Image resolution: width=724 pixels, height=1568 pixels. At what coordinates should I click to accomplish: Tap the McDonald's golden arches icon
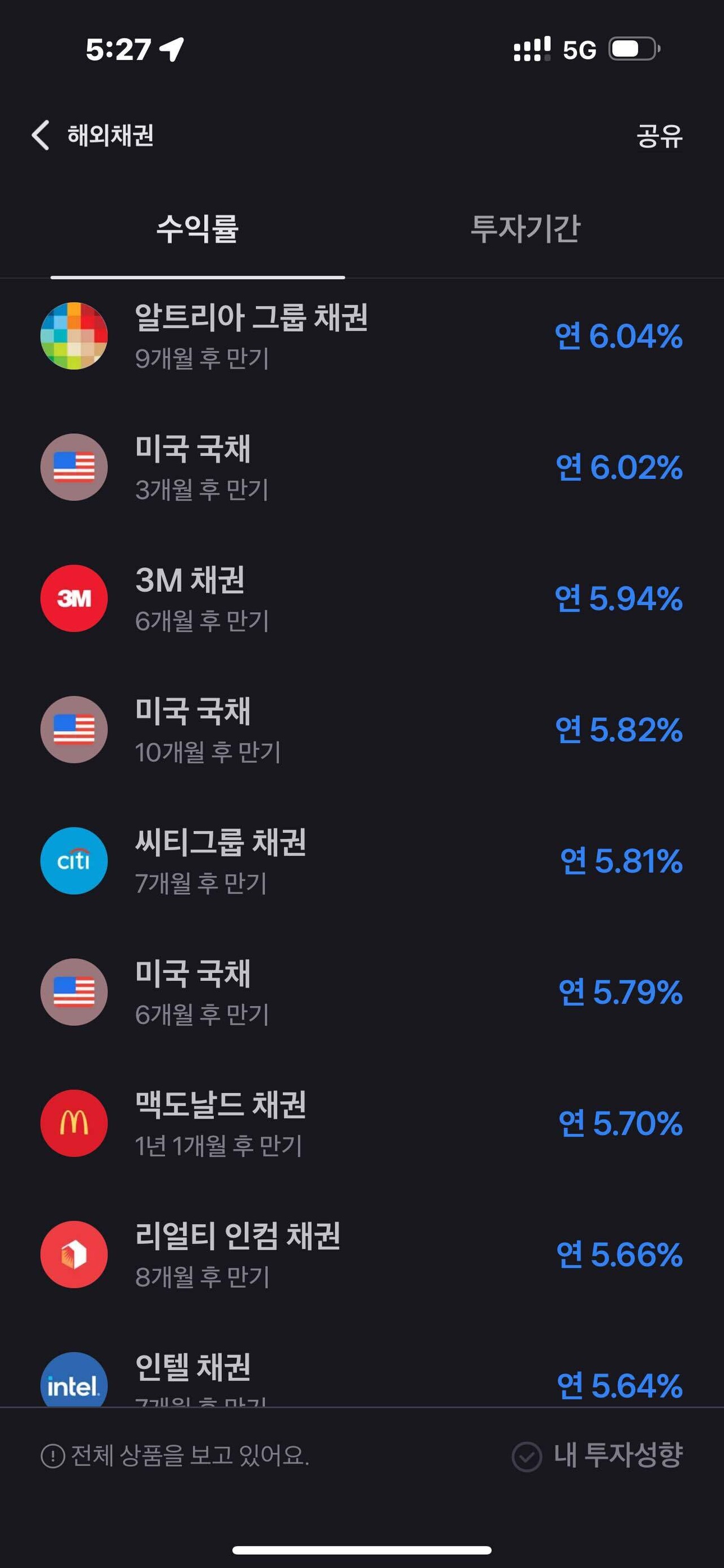pyautogui.click(x=74, y=1124)
